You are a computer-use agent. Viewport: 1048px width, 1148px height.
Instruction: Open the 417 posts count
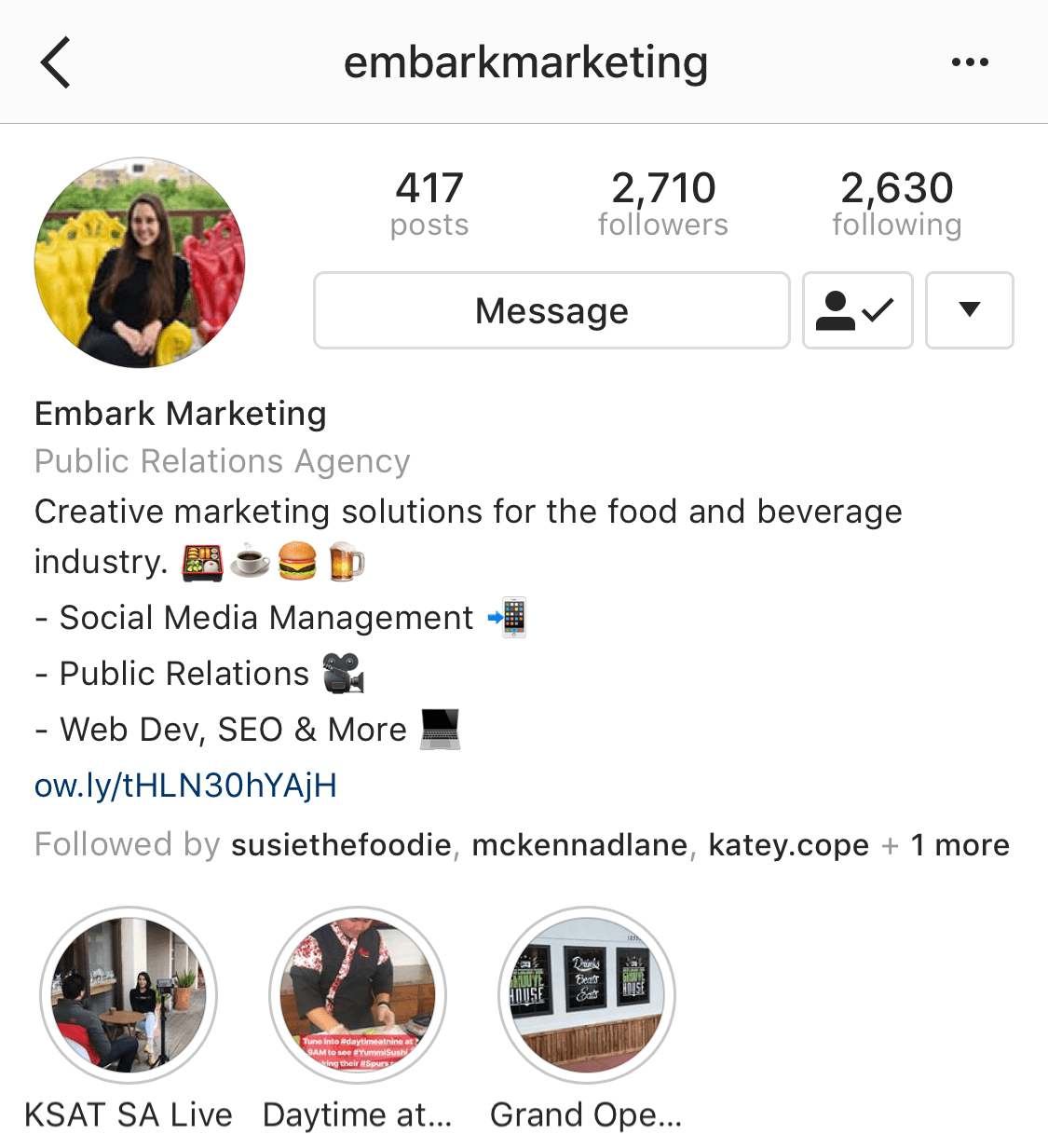click(x=429, y=203)
